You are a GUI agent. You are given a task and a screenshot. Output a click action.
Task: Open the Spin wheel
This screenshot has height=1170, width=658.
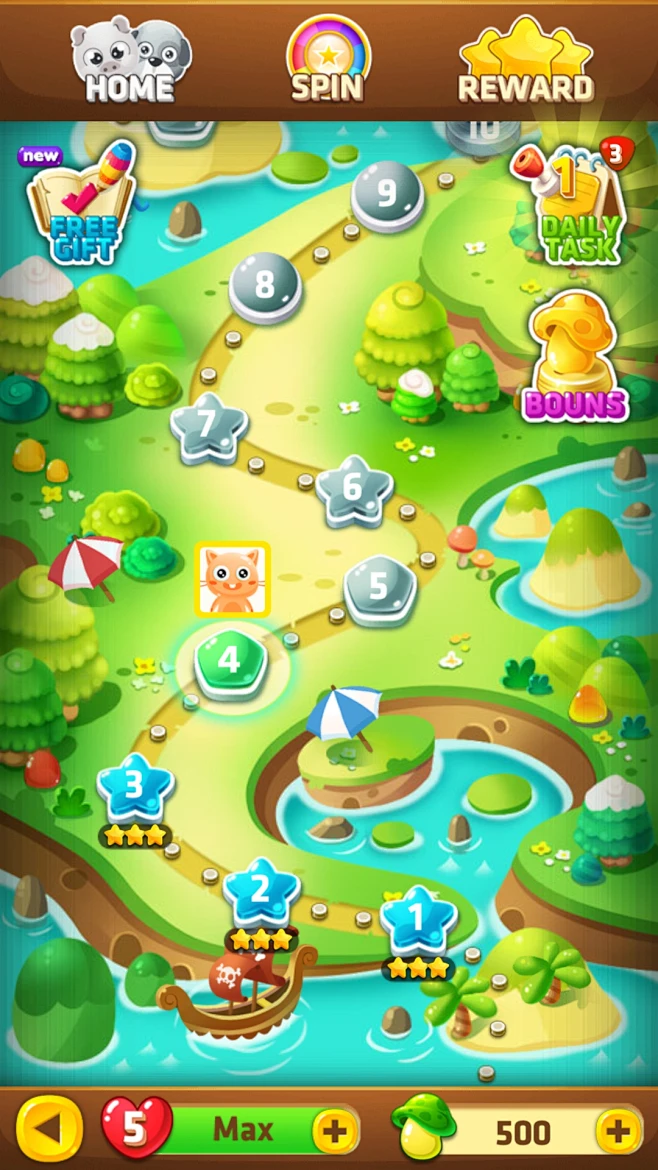[x=327, y=60]
